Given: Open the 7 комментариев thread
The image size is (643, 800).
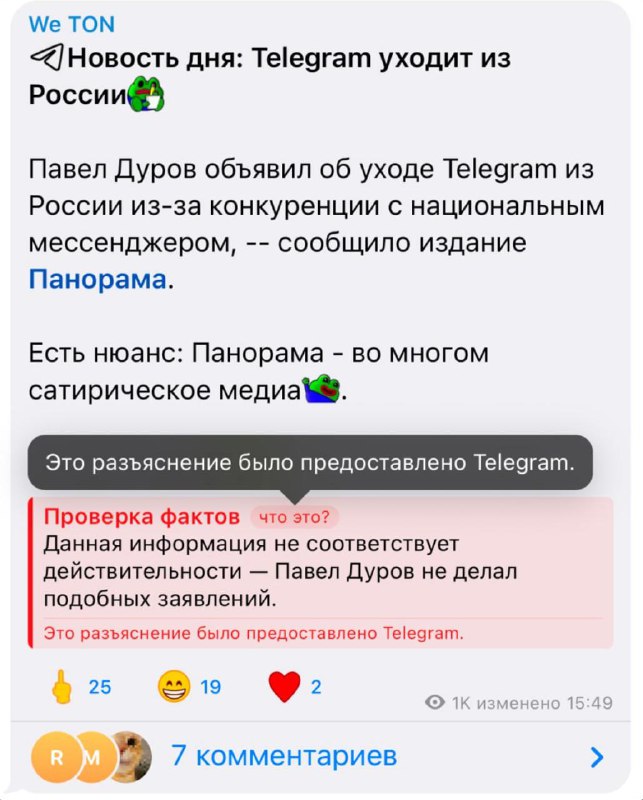Looking at the screenshot, I should coord(283,755).
